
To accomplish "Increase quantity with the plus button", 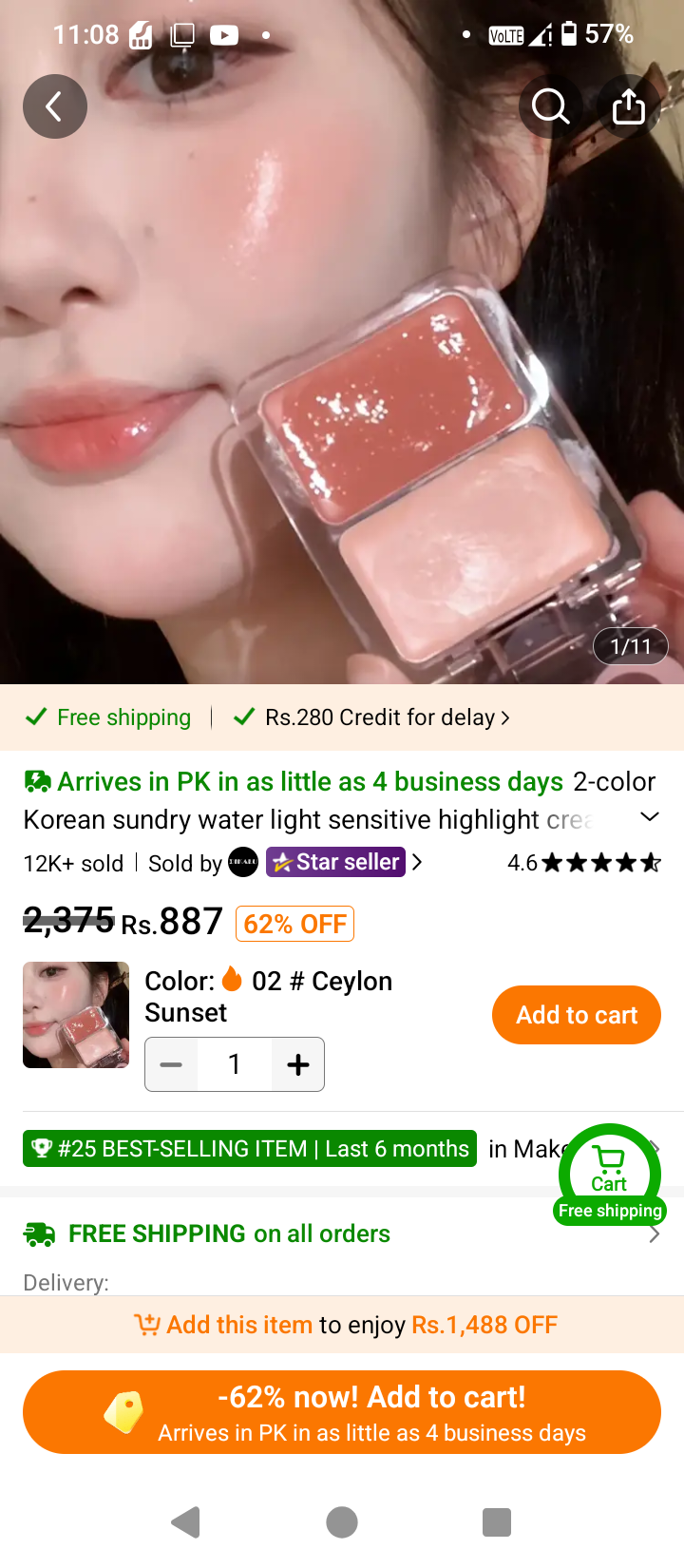I will 298,1064.
